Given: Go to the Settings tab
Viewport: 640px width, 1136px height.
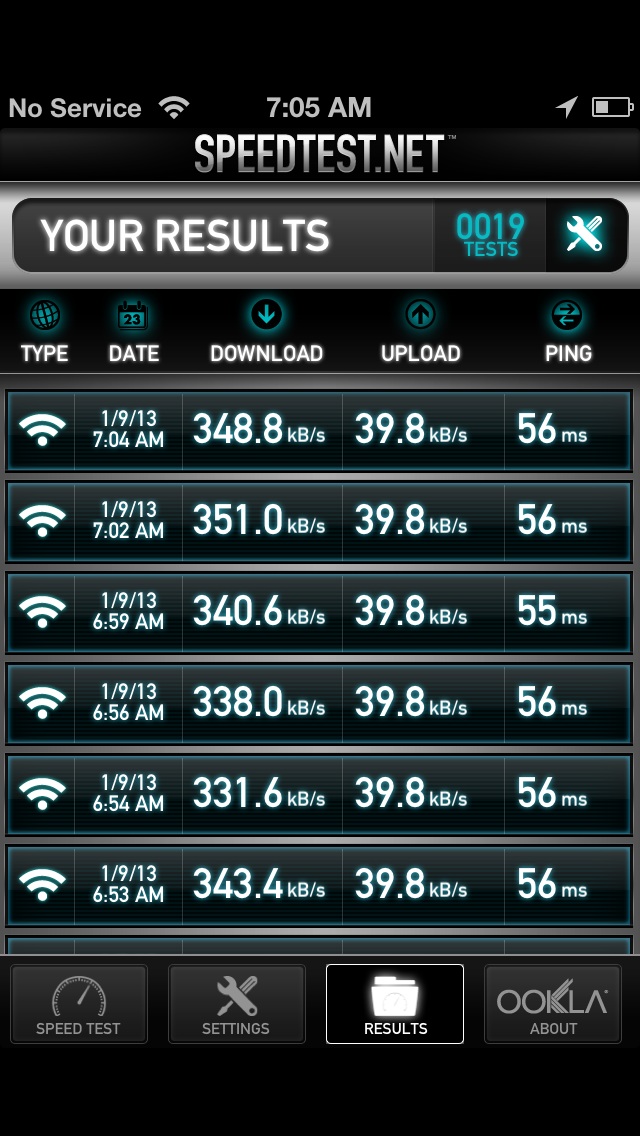Looking at the screenshot, I should point(236,1003).
